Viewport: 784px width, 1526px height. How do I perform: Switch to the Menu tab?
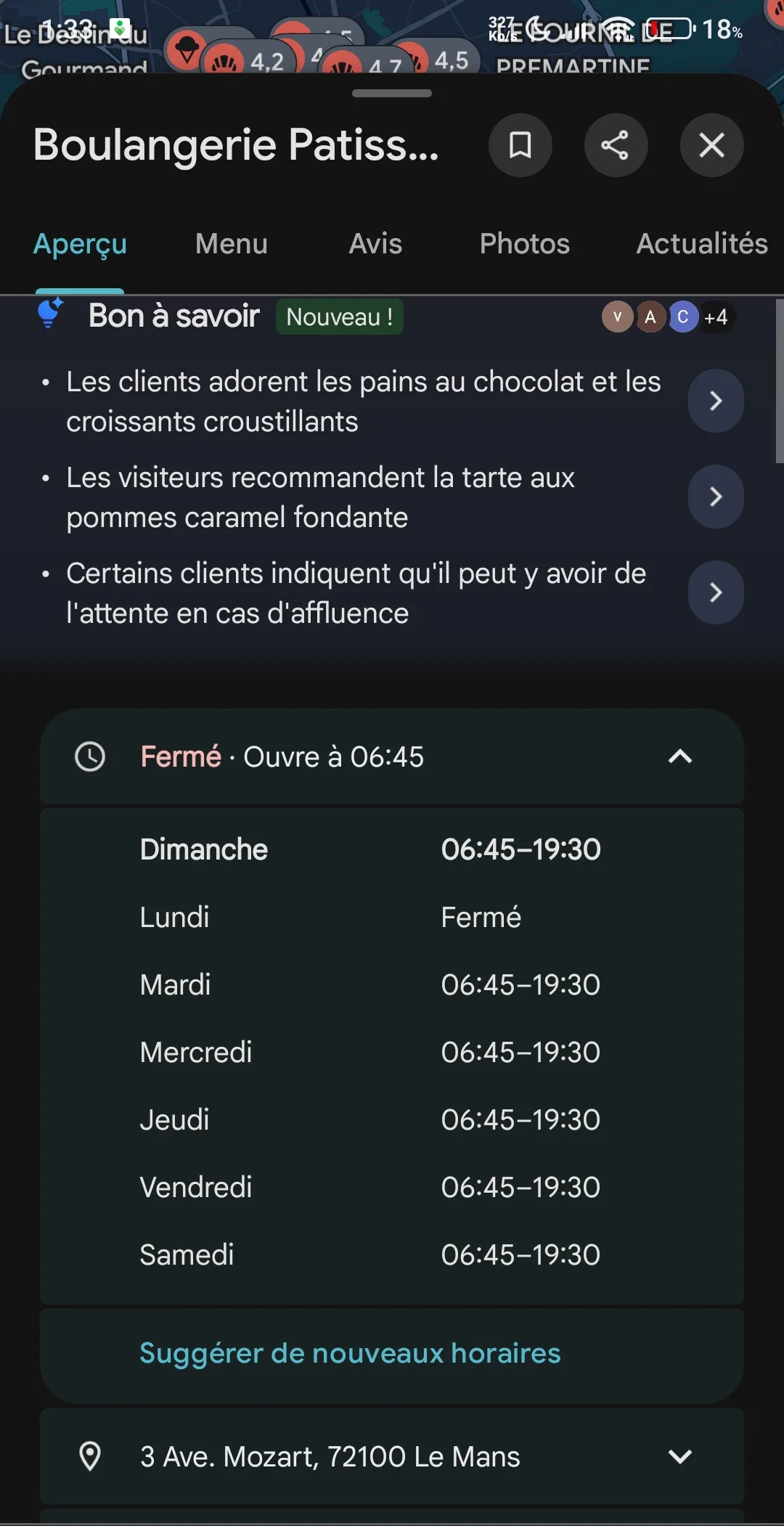pos(232,244)
